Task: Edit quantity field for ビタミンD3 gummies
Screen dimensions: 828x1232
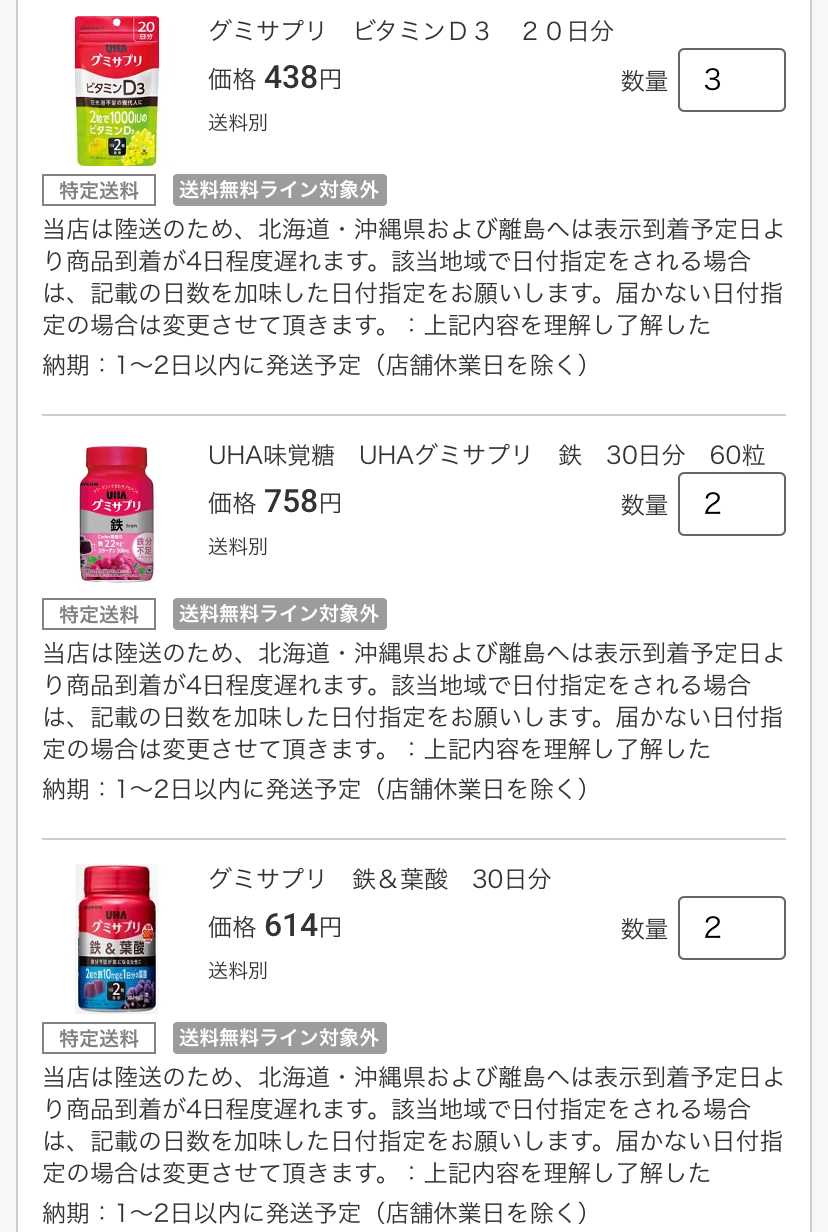Action: tap(731, 80)
